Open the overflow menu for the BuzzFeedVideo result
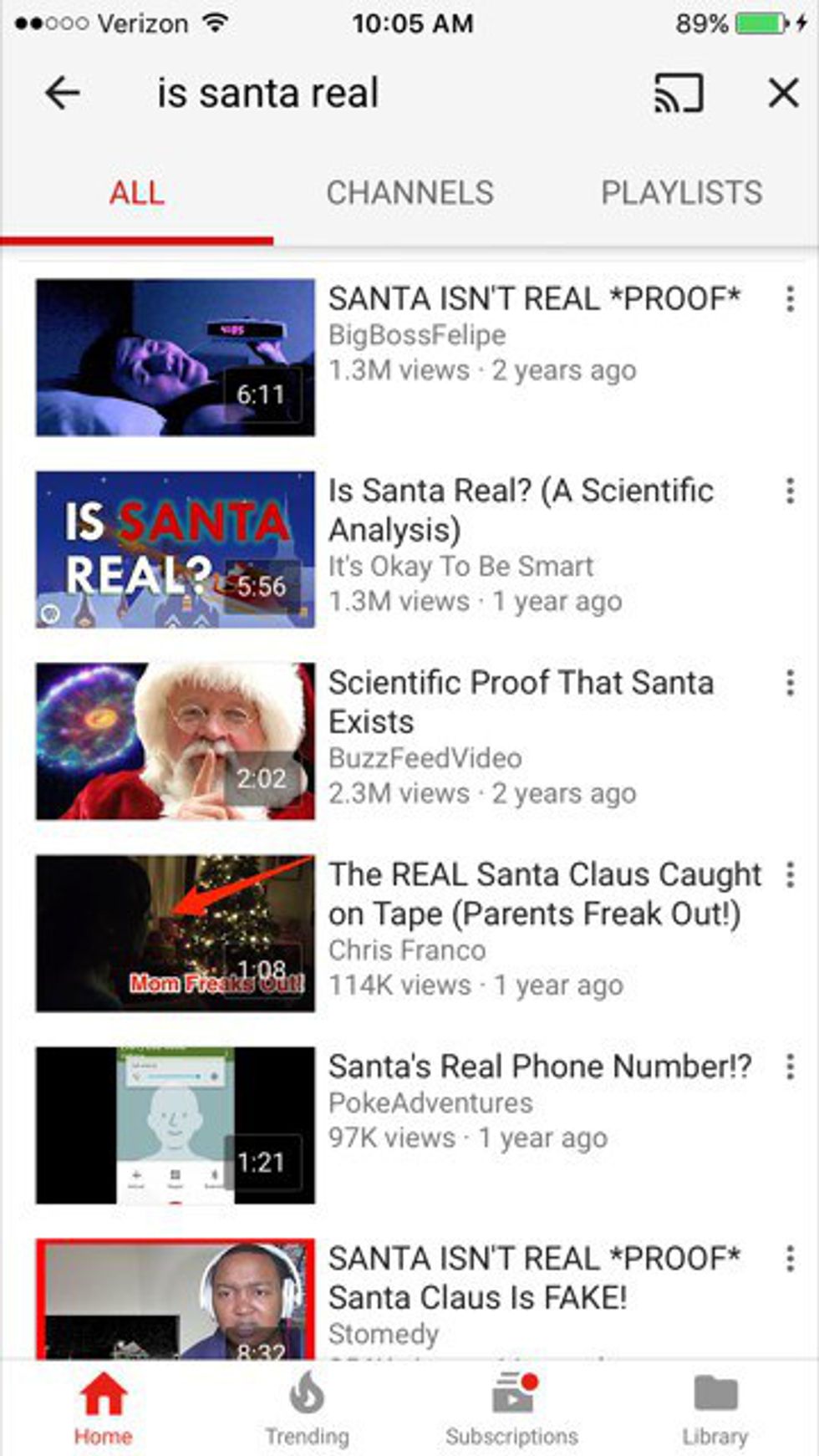Viewport: 819px width, 1456px height. [790, 684]
